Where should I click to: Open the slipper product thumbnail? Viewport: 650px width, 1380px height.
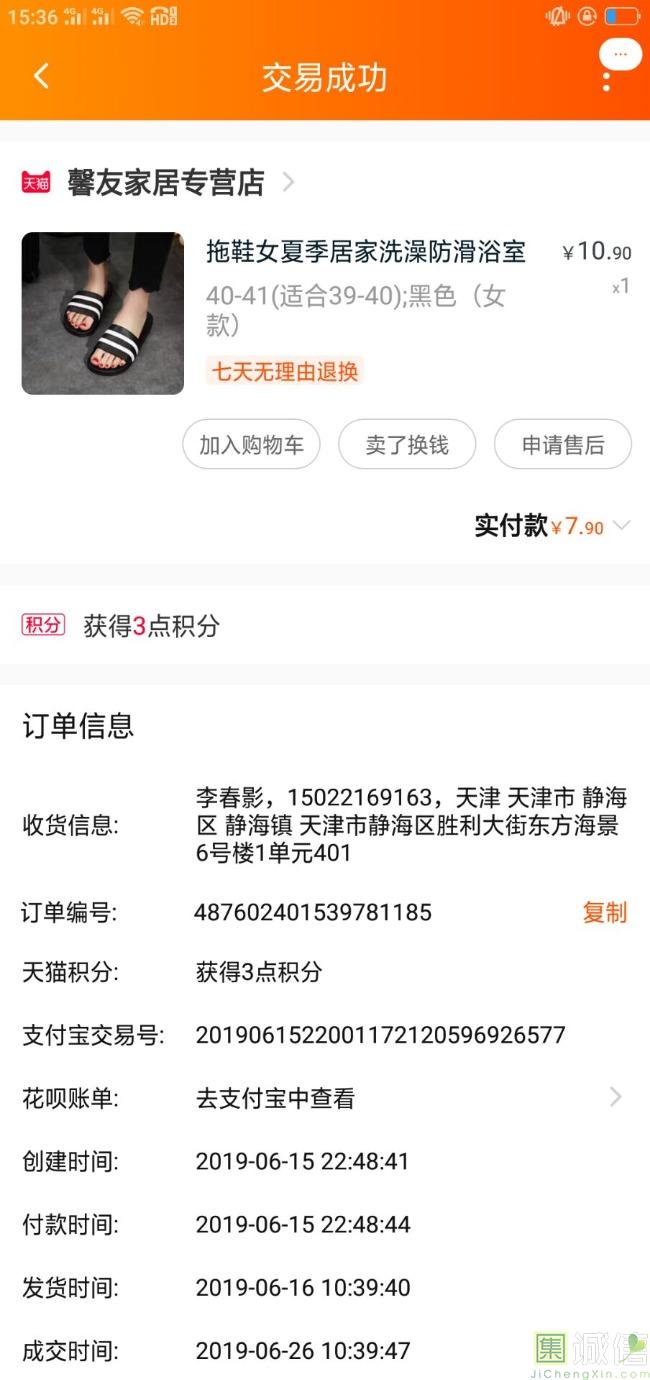(103, 313)
